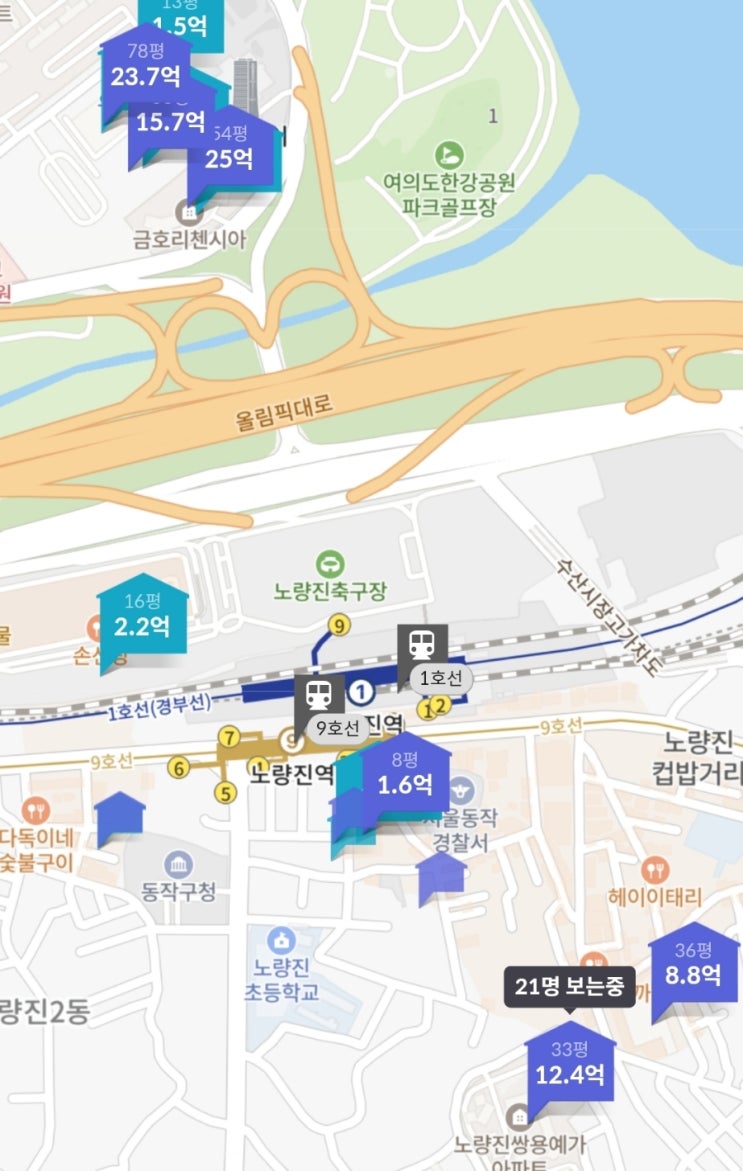The width and height of the screenshot is (743, 1171).
Task: Select the 33평 12.4억 listing marker
Action: click(x=570, y=1063)
